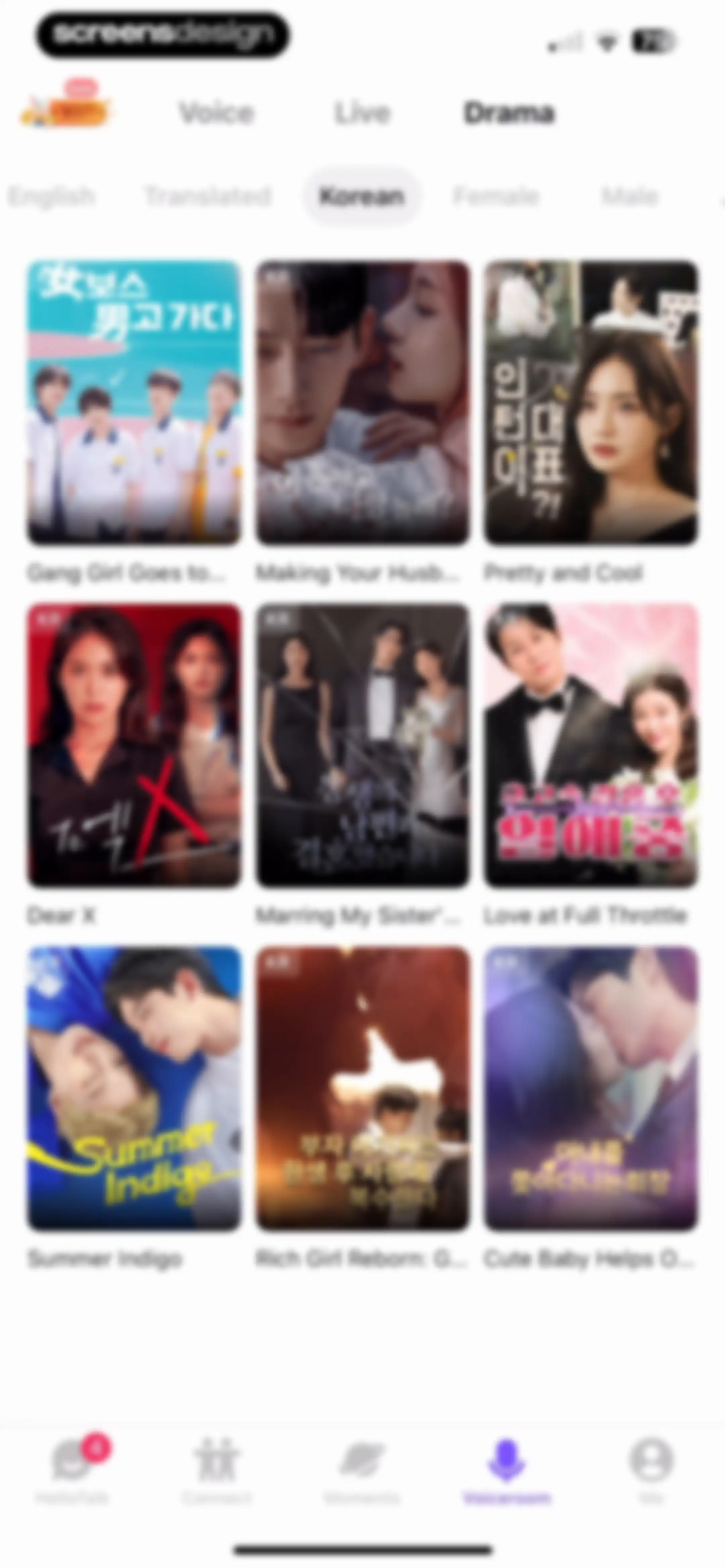The width and height of the screenshot is (725, 1568).
Task: Switch to the Voice top tab
Action: point(217,113)
